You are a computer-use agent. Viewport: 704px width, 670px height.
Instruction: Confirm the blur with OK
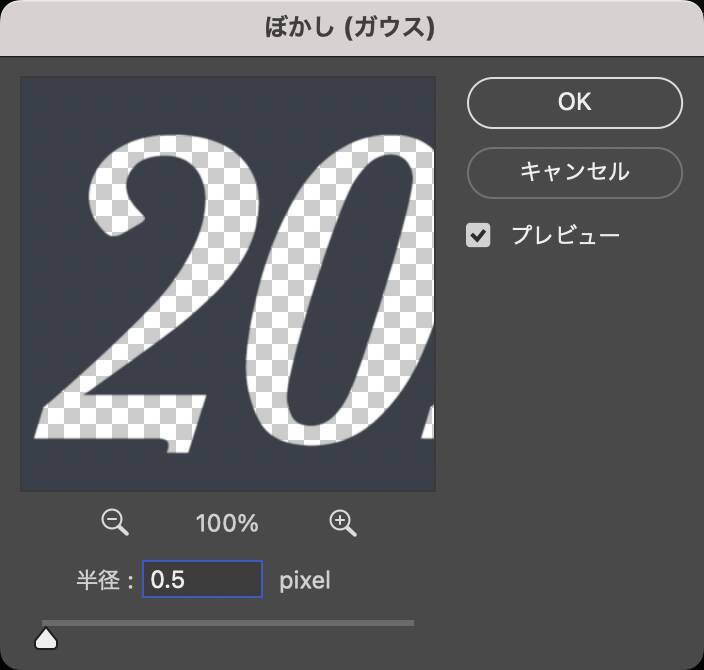[x=574, y=102]
